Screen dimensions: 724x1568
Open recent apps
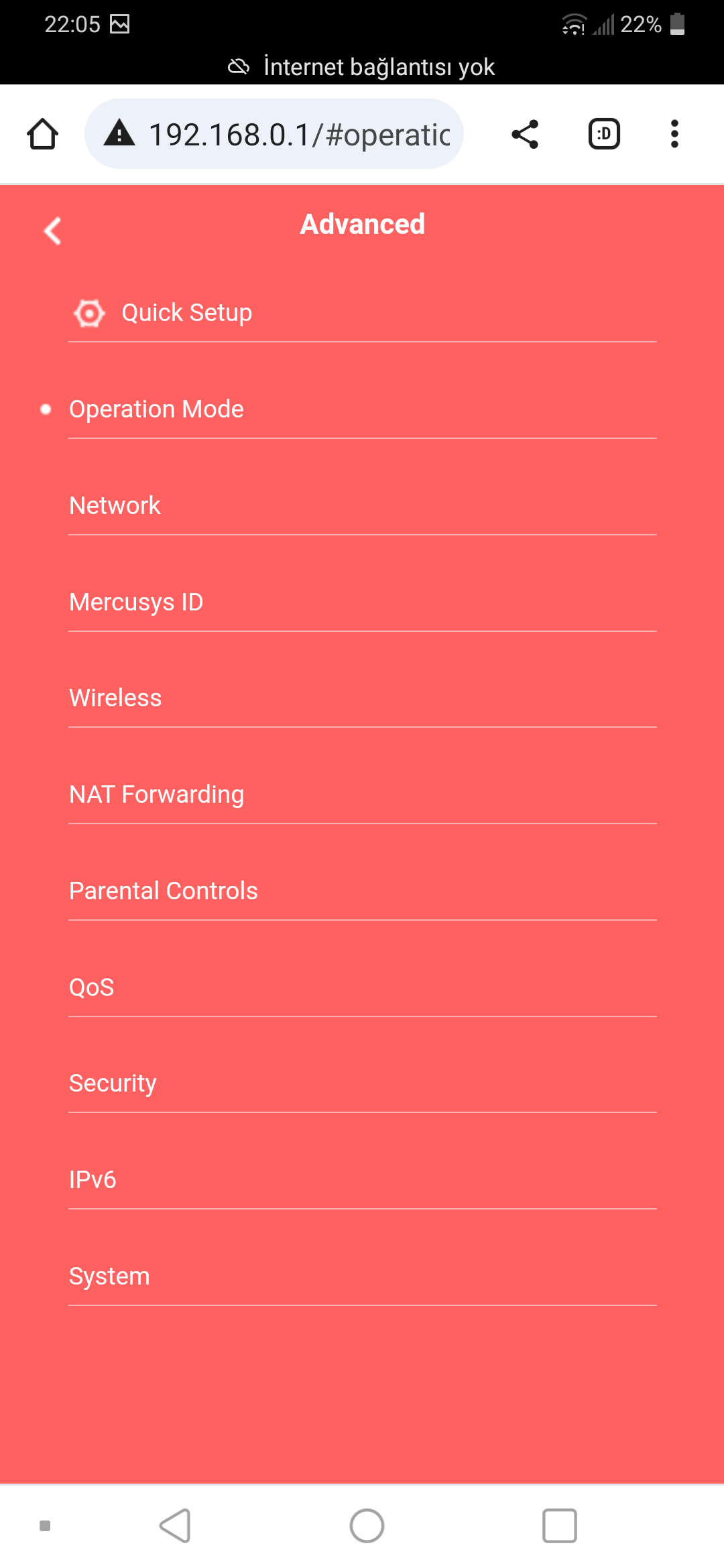pyautogui.click(x=559, y=1526)
